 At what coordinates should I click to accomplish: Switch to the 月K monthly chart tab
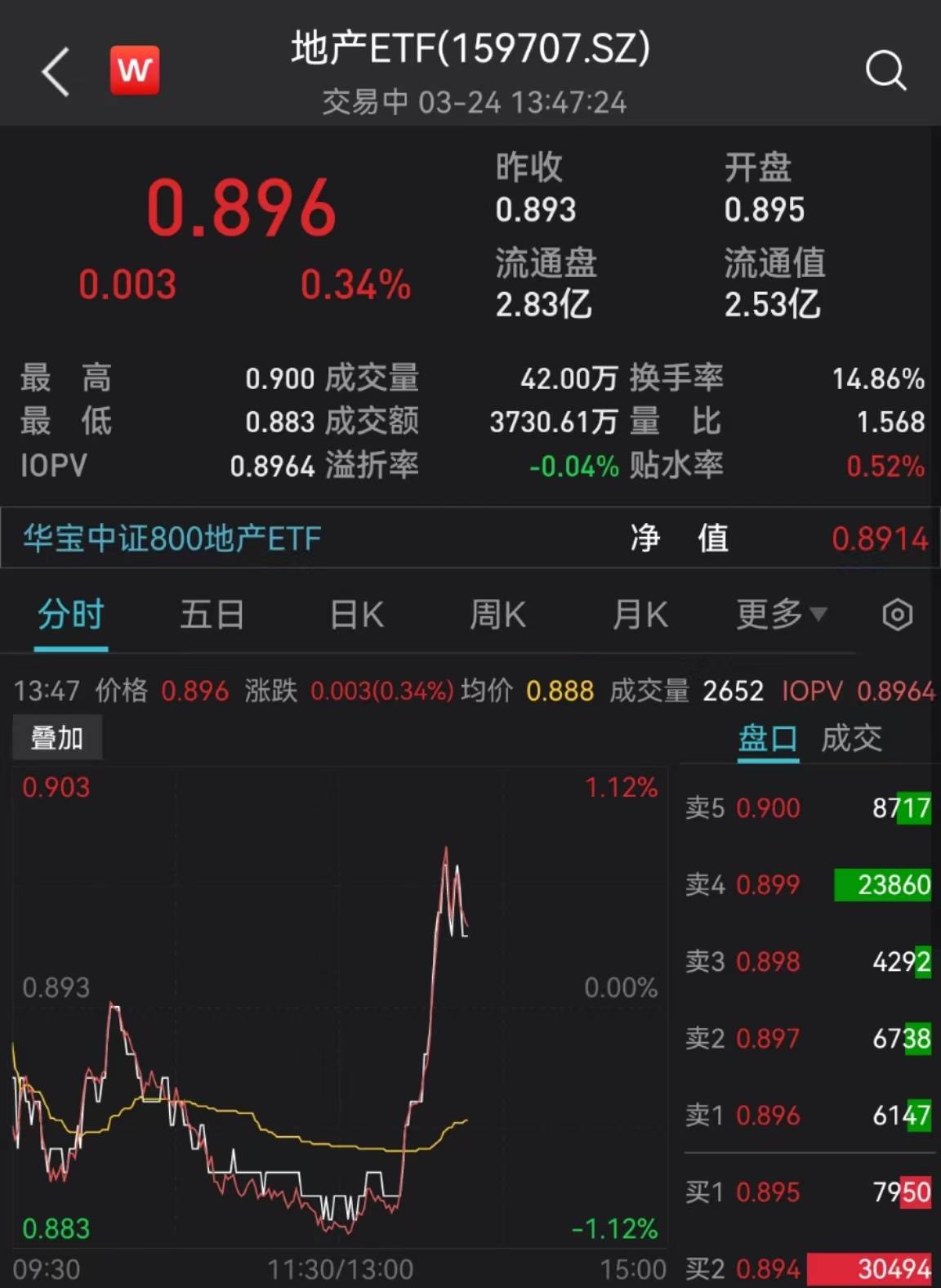640,614
